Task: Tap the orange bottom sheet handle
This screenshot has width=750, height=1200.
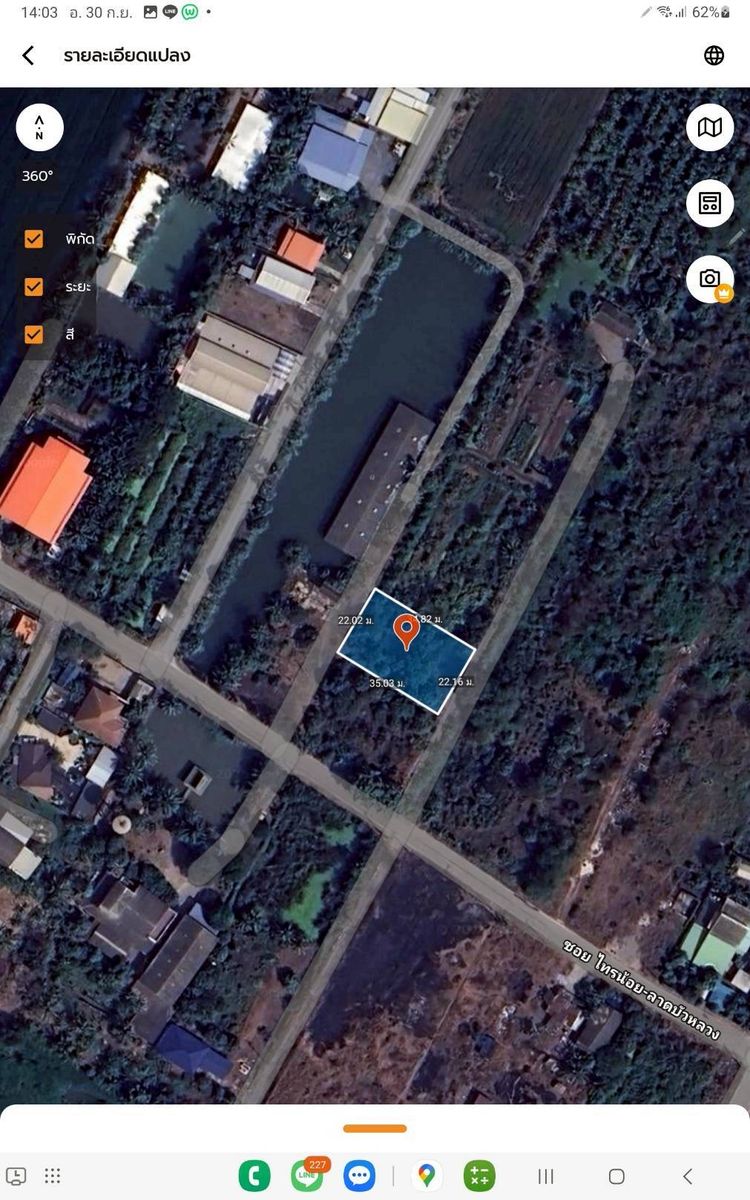Action: 375,1129
